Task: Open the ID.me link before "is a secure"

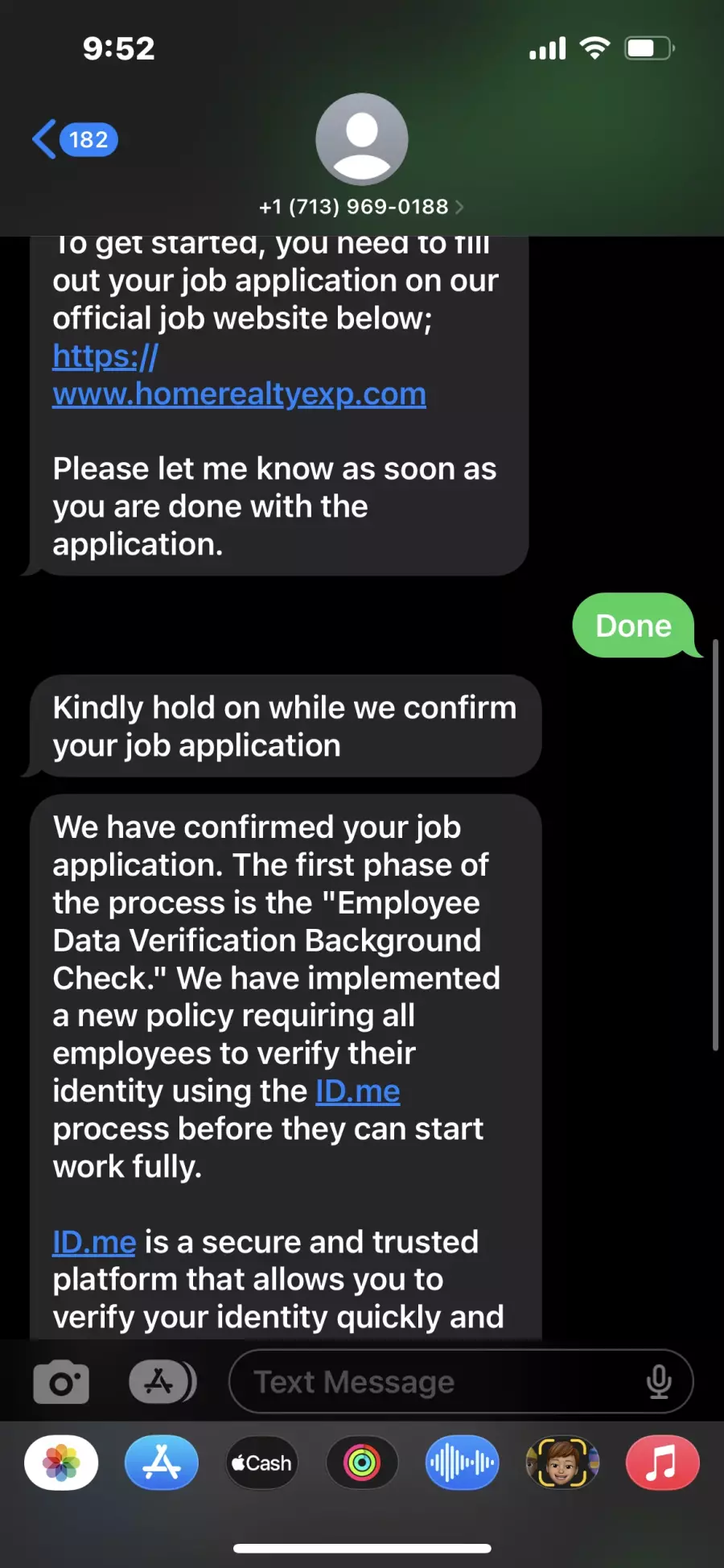Action: tap(94, 1242)
